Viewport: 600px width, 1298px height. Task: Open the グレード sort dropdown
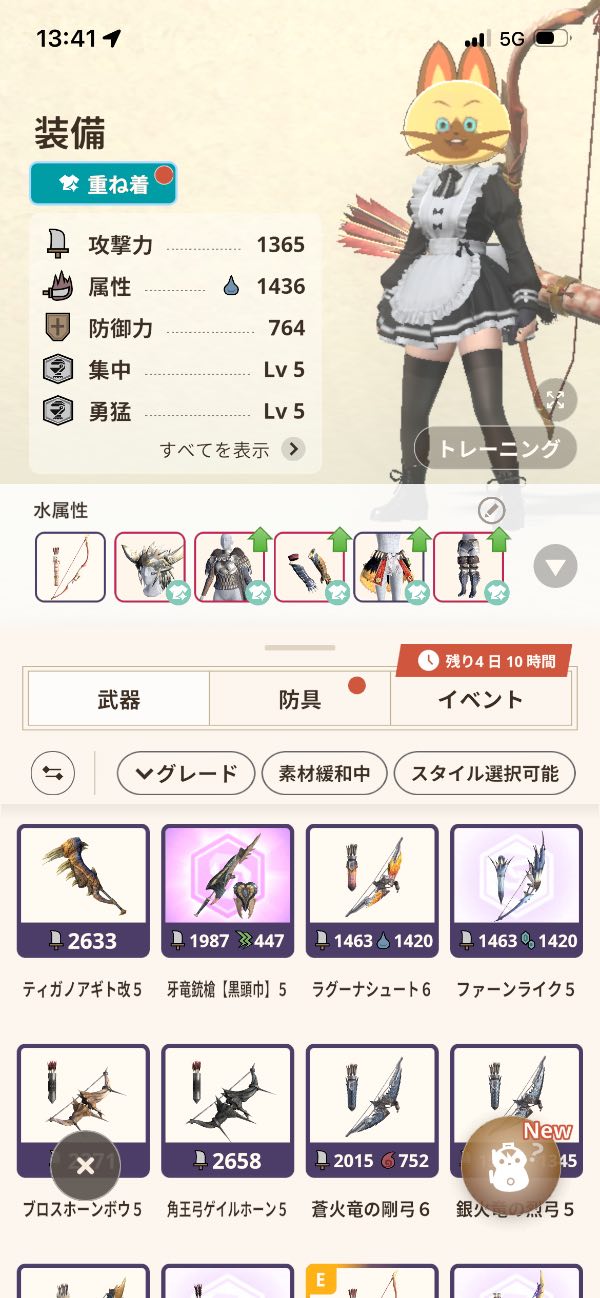[185, 773]
